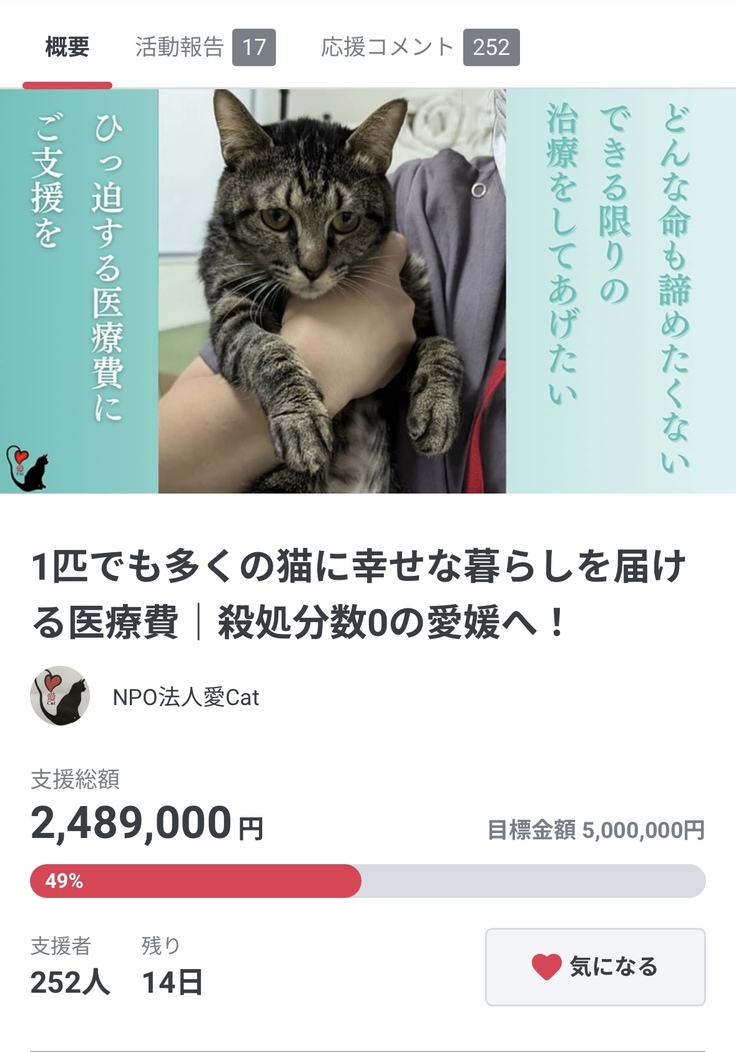The width and height of the screenshot is (736, 1052).
Task: Open the 活動報告 tab
Action: click(204, 47)
